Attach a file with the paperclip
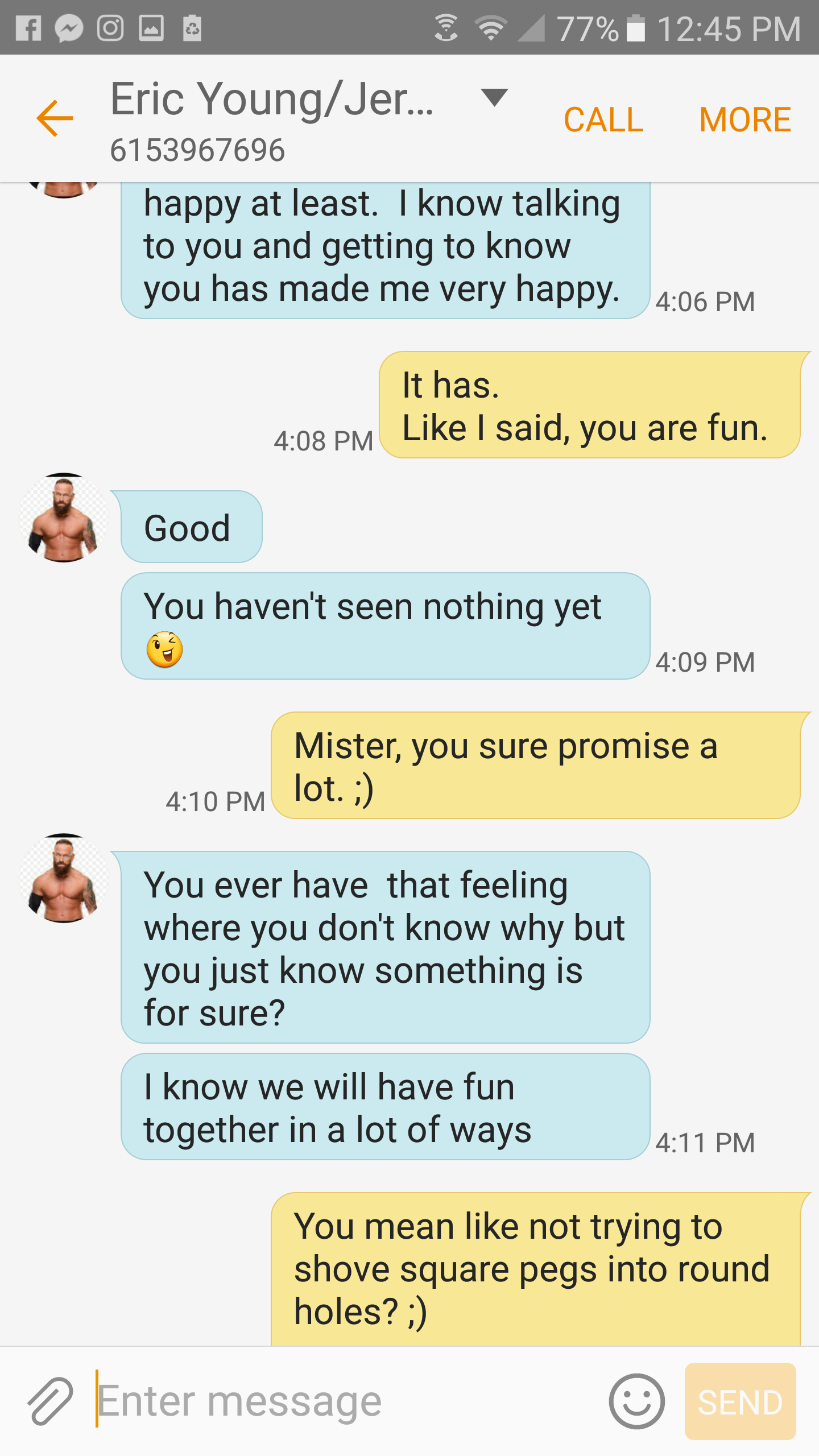The width and height of the screenshot is (819, 1456). (x=51, y=1401)
